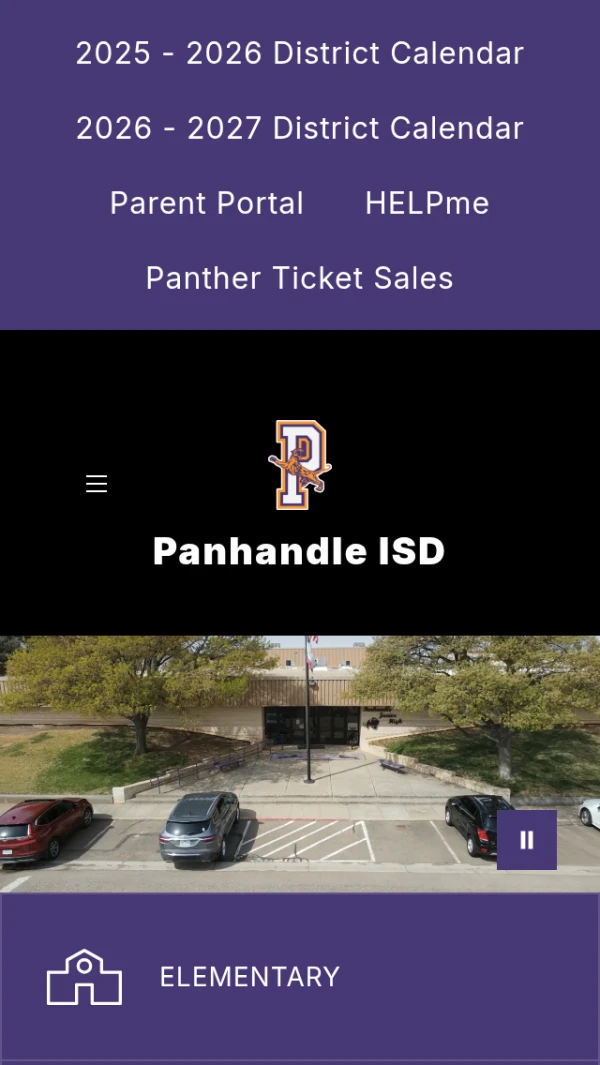Visit Panther Ticket Sales
Screen dimensions: 600x1065
coord(299,278)
